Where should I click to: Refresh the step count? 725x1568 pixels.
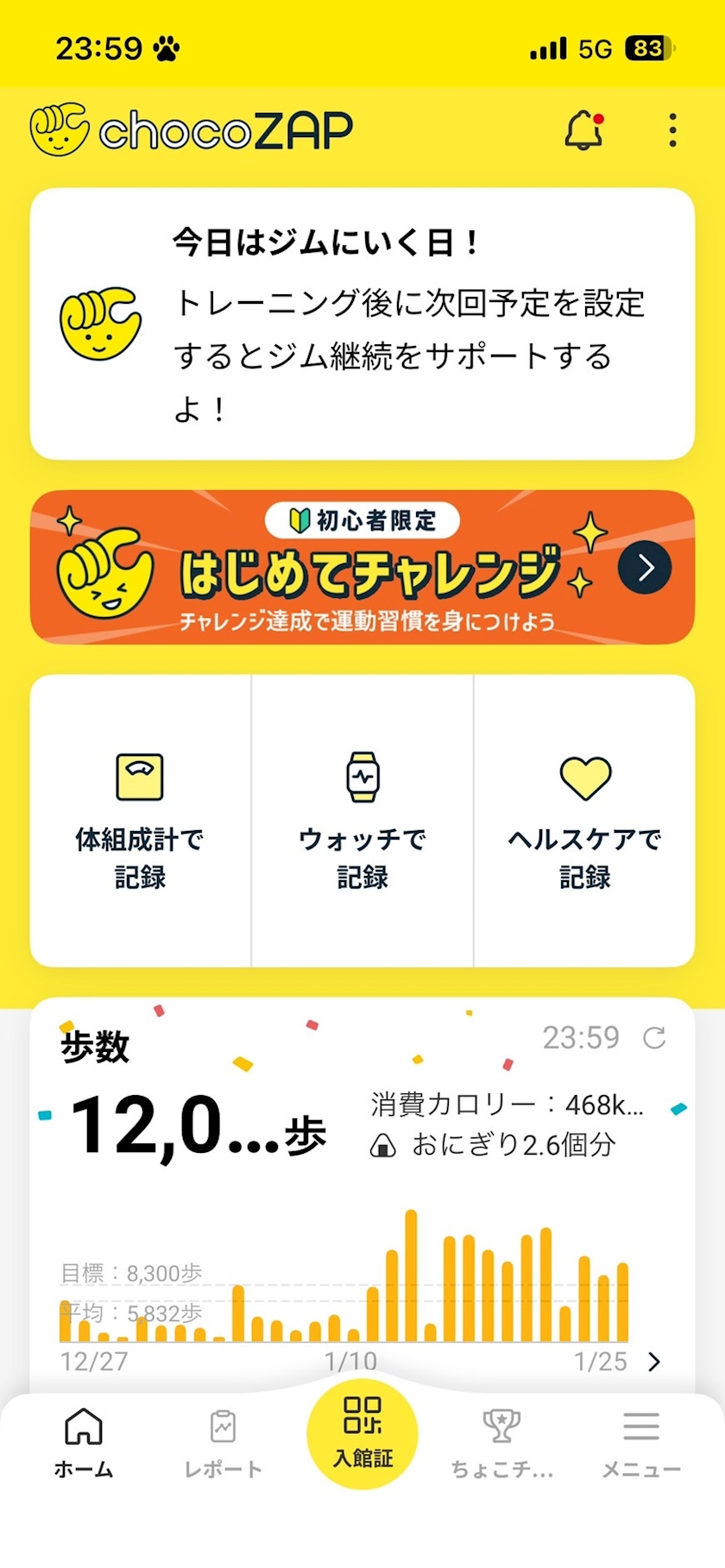coord(655,1037)
